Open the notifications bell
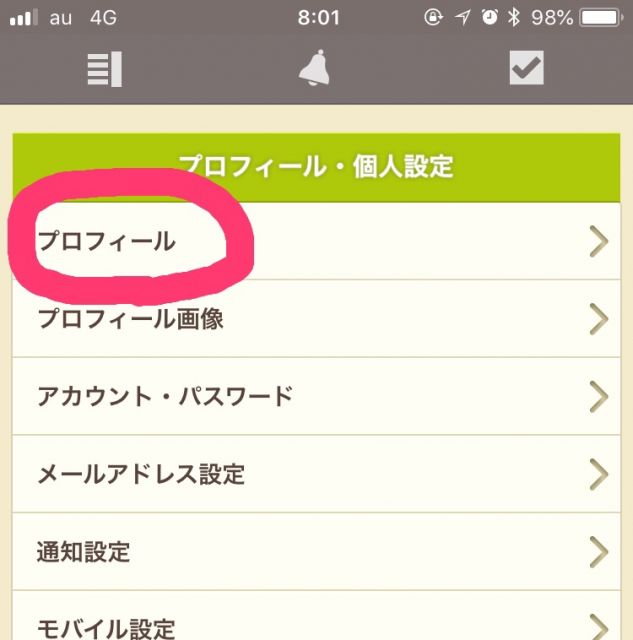633x640 pixels. click(315, 69)
